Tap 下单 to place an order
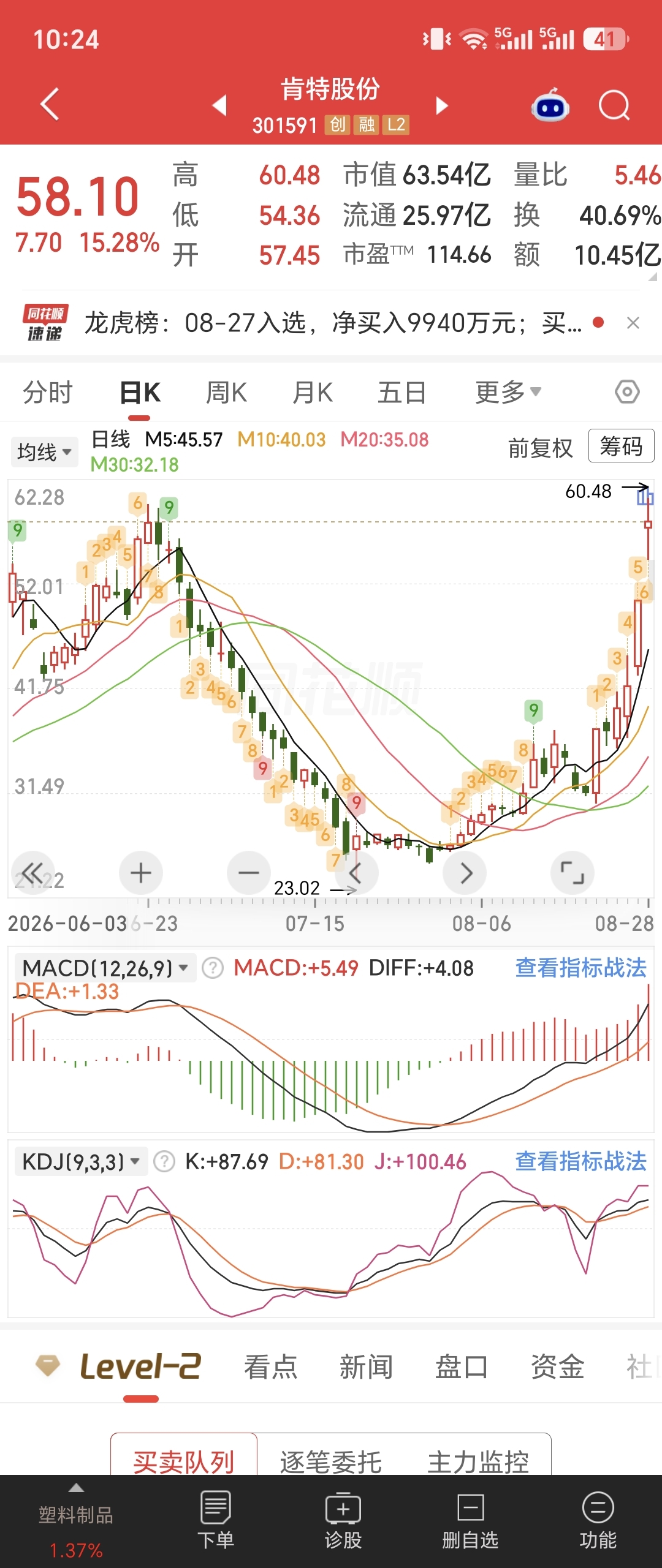Image resolution: width=662 pixels, height=1568 pixels. (216, 1521)
